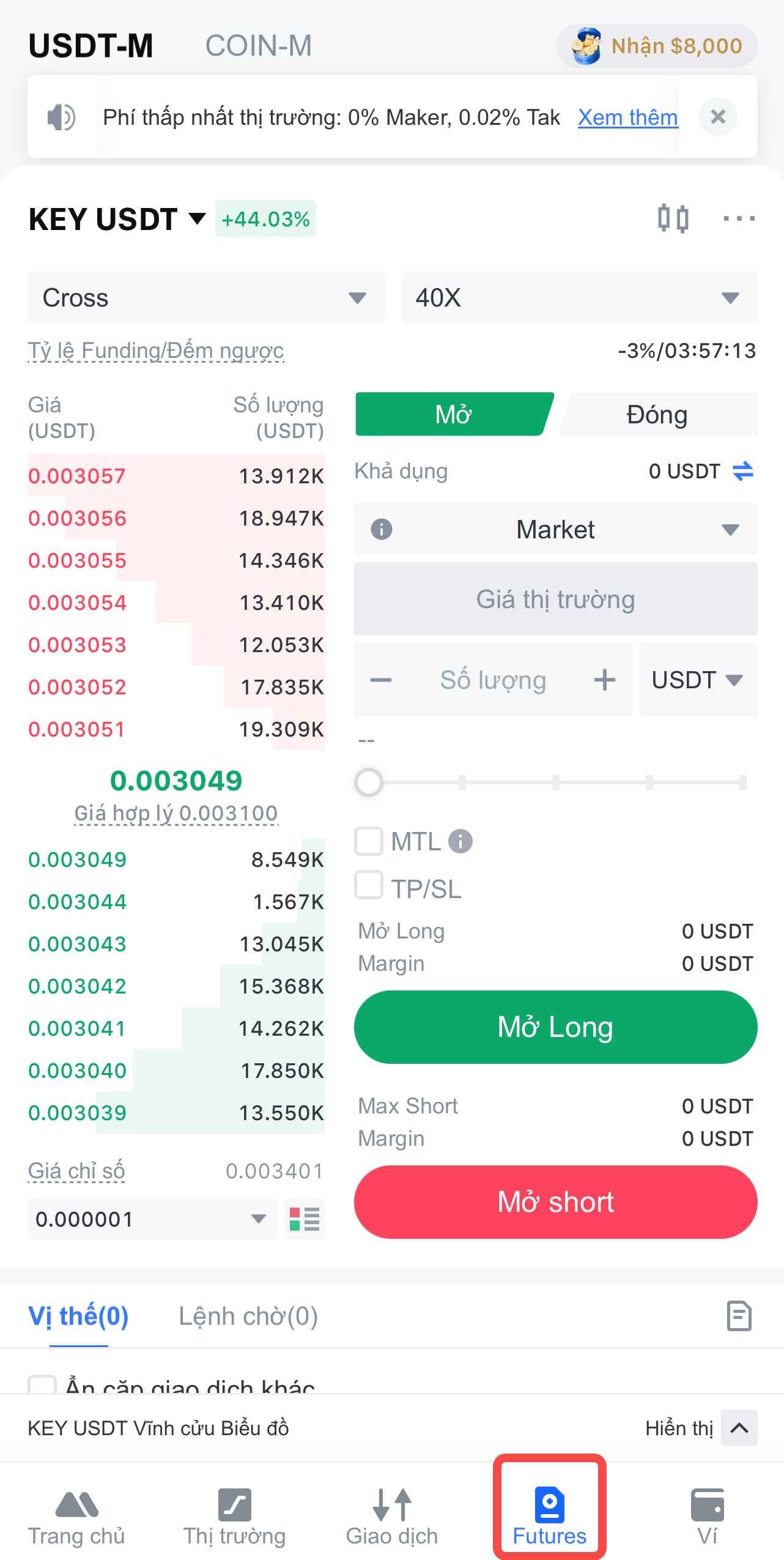
Task: Tap the Mở short button
Action: [x=555, y=1202]
